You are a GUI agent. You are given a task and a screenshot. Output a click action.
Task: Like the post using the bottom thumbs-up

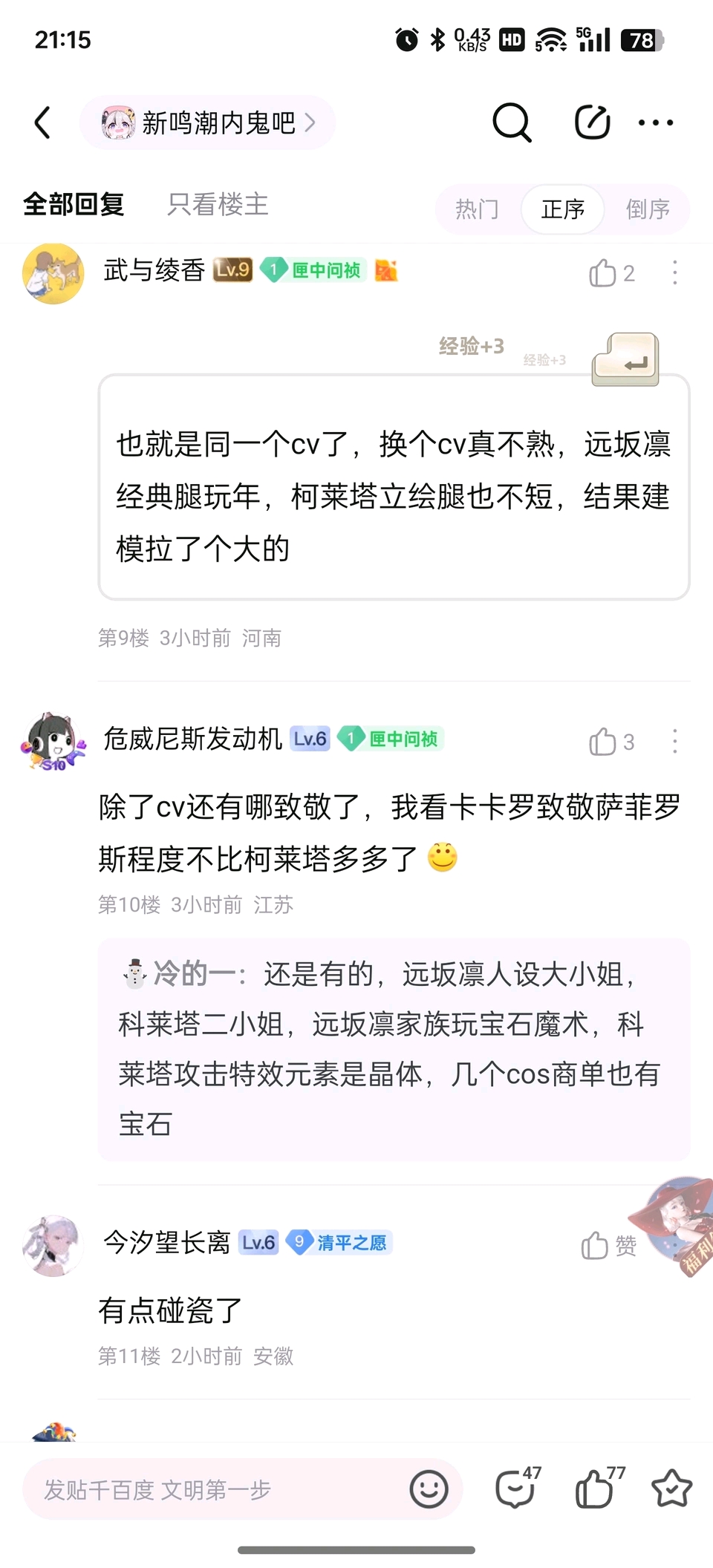[594, 1489]
